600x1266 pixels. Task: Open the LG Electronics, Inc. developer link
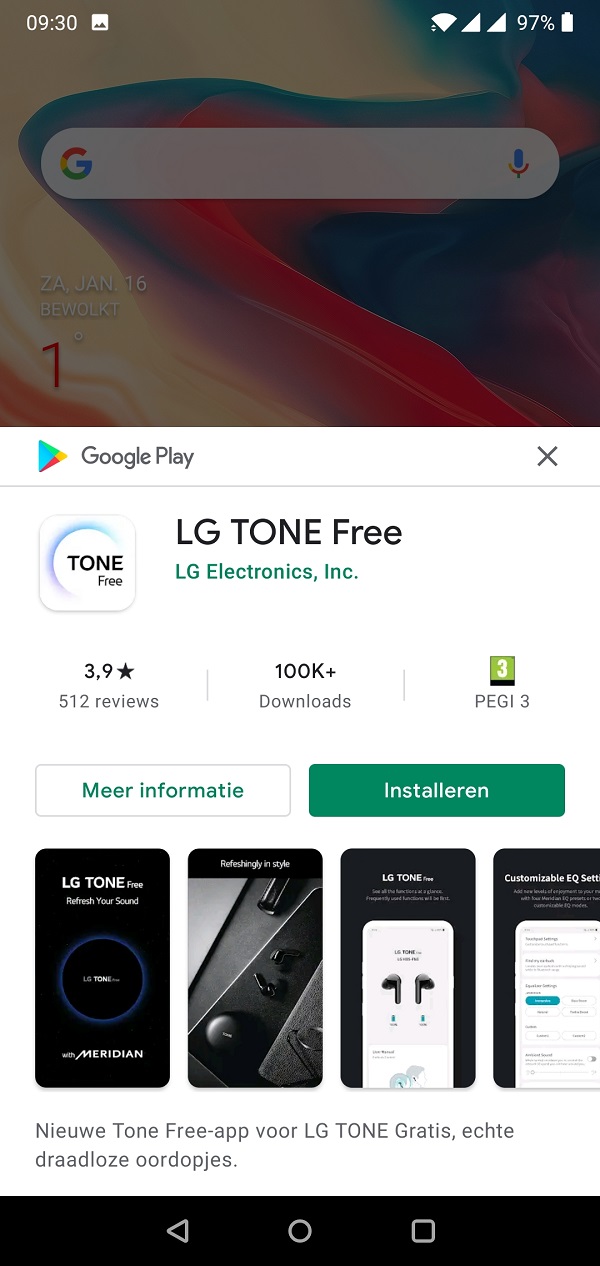pyautogui.click(x=266, y=572)
